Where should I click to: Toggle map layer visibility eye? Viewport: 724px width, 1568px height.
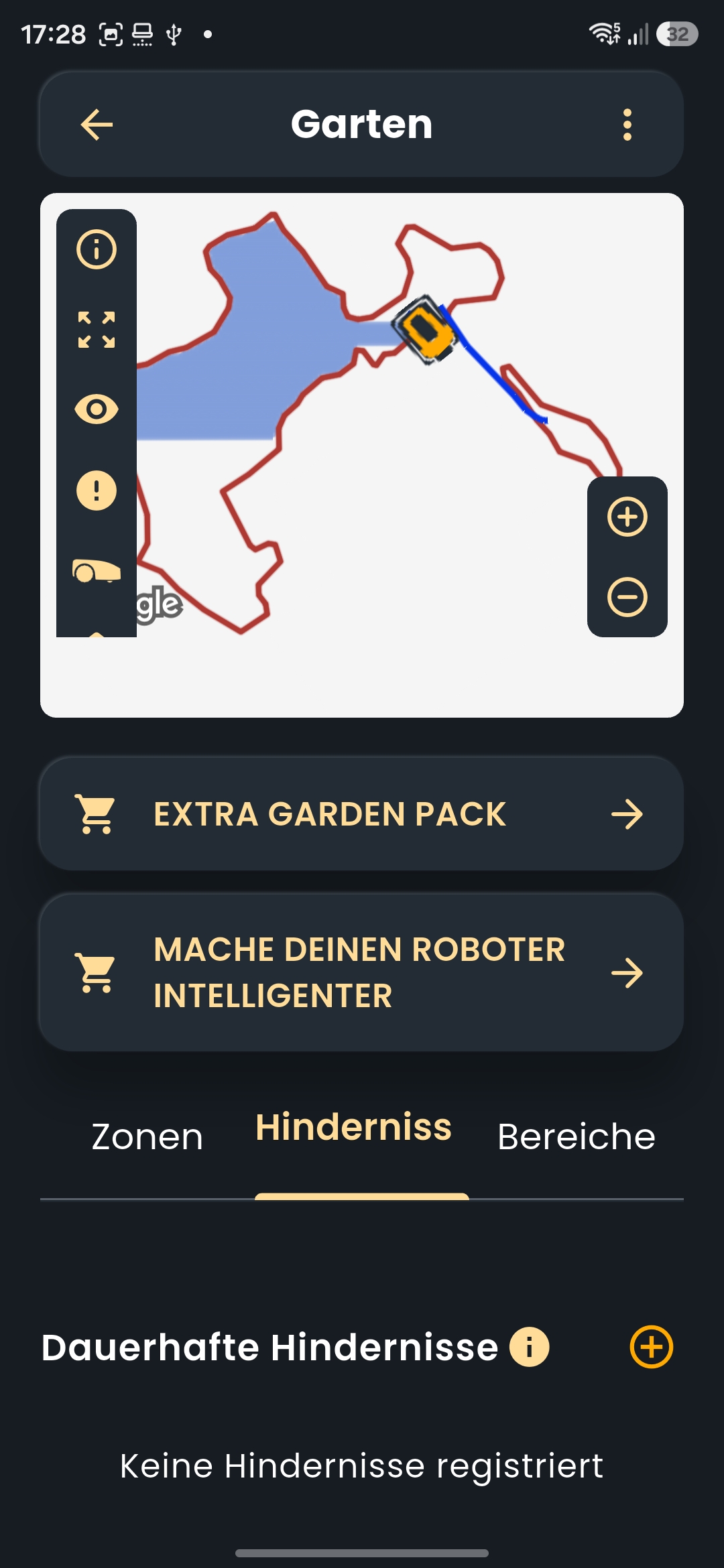click(x=97, y=409)
